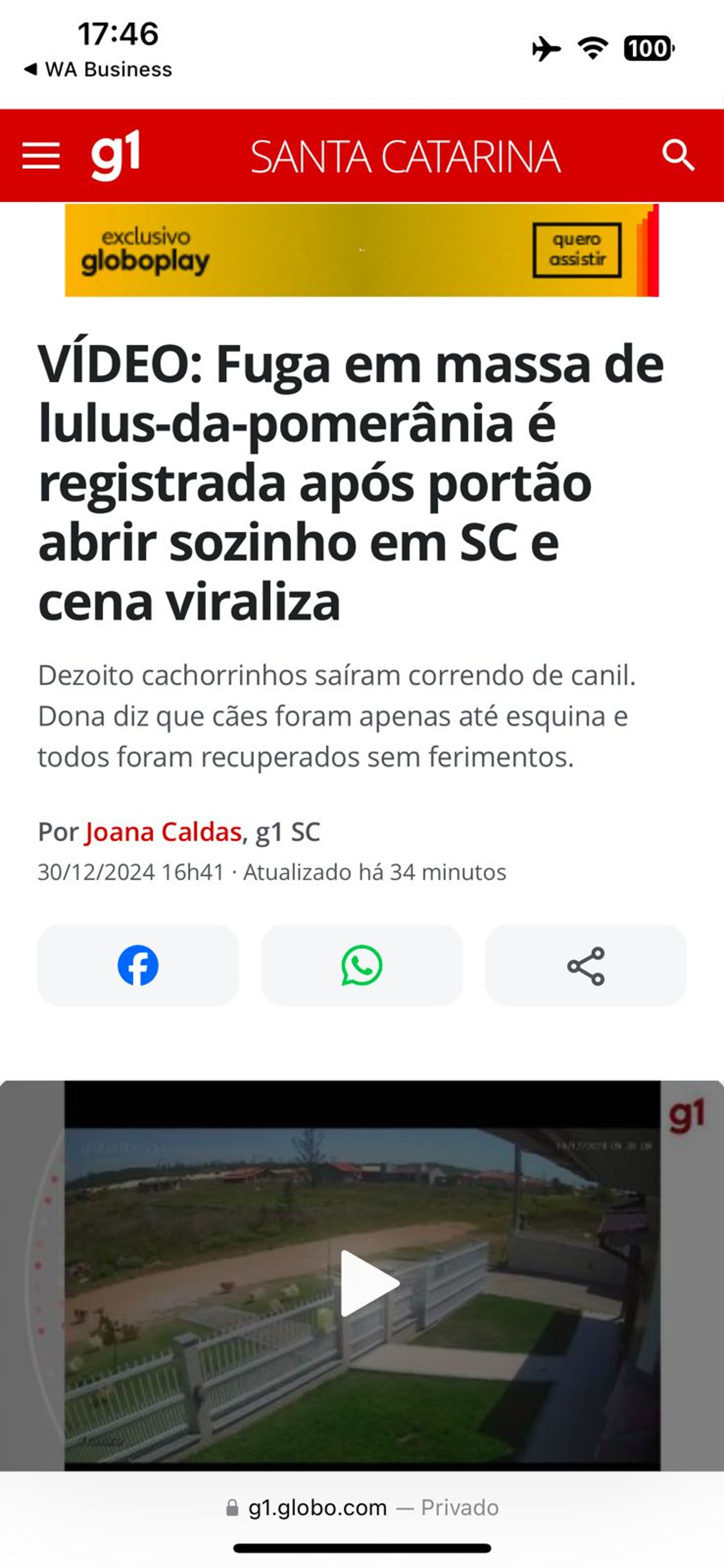Tap the g1.globo.com address bar
724x1568 pixels.
(x=362, y=1508)
